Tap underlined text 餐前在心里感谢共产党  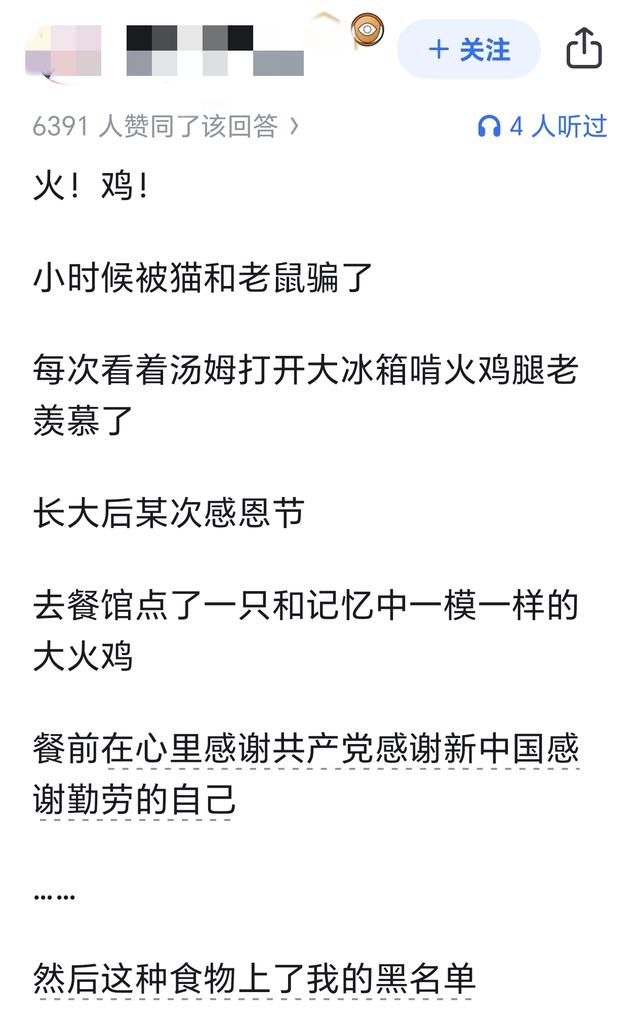point(204,749)
